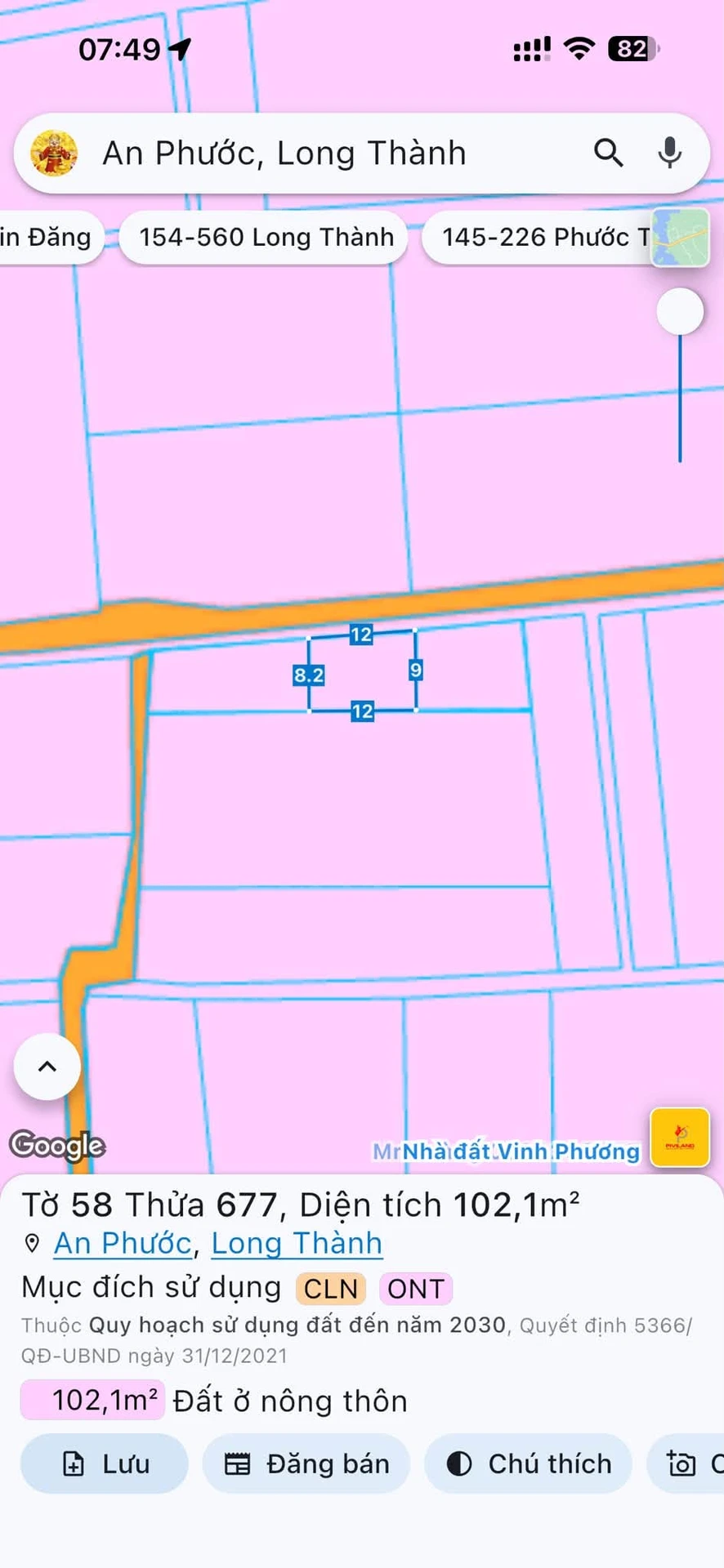Open the yellow Pivland logo button
This screenshot has width=724, height=1568.
(680, 1138)
